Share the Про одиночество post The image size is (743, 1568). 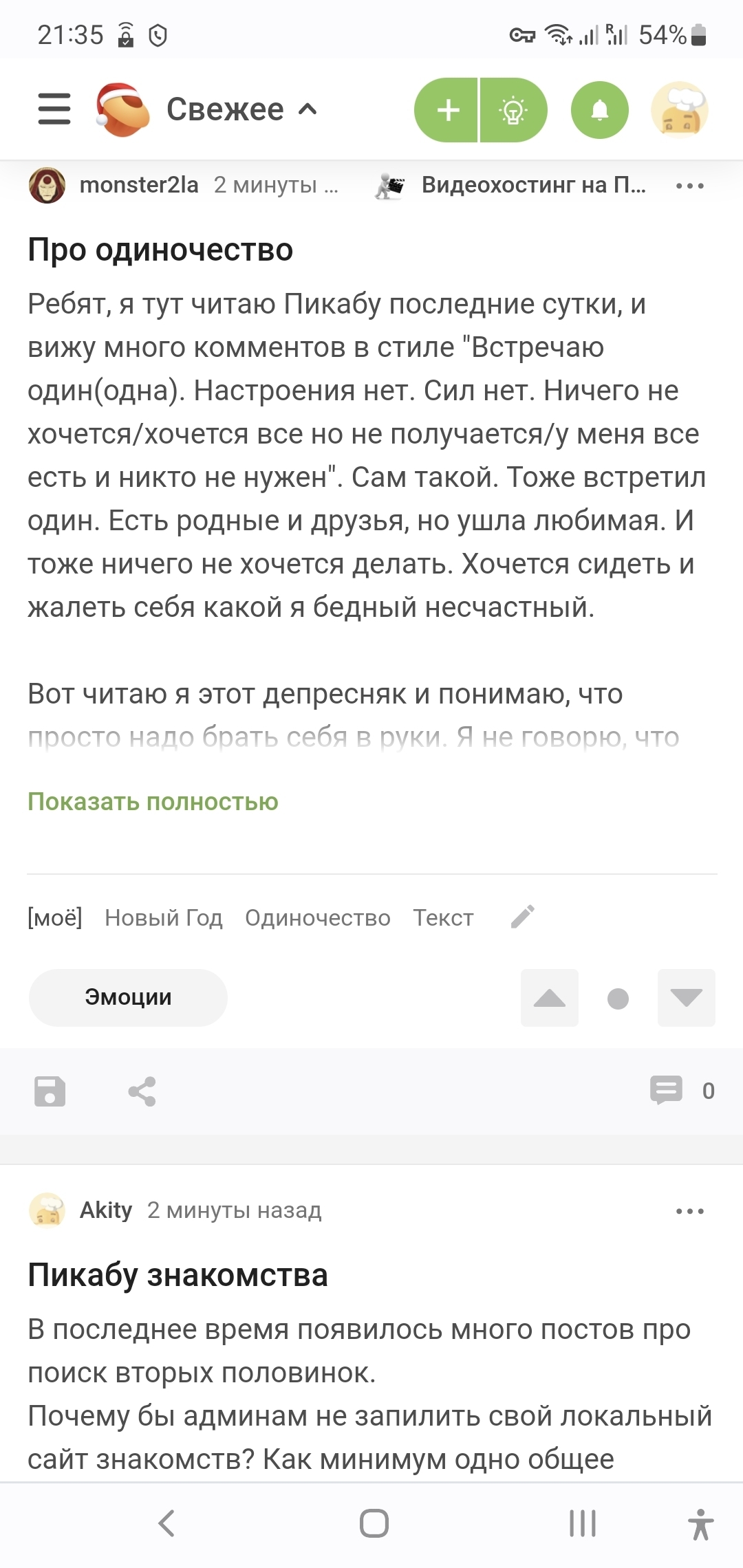[x=142, y=1091]
